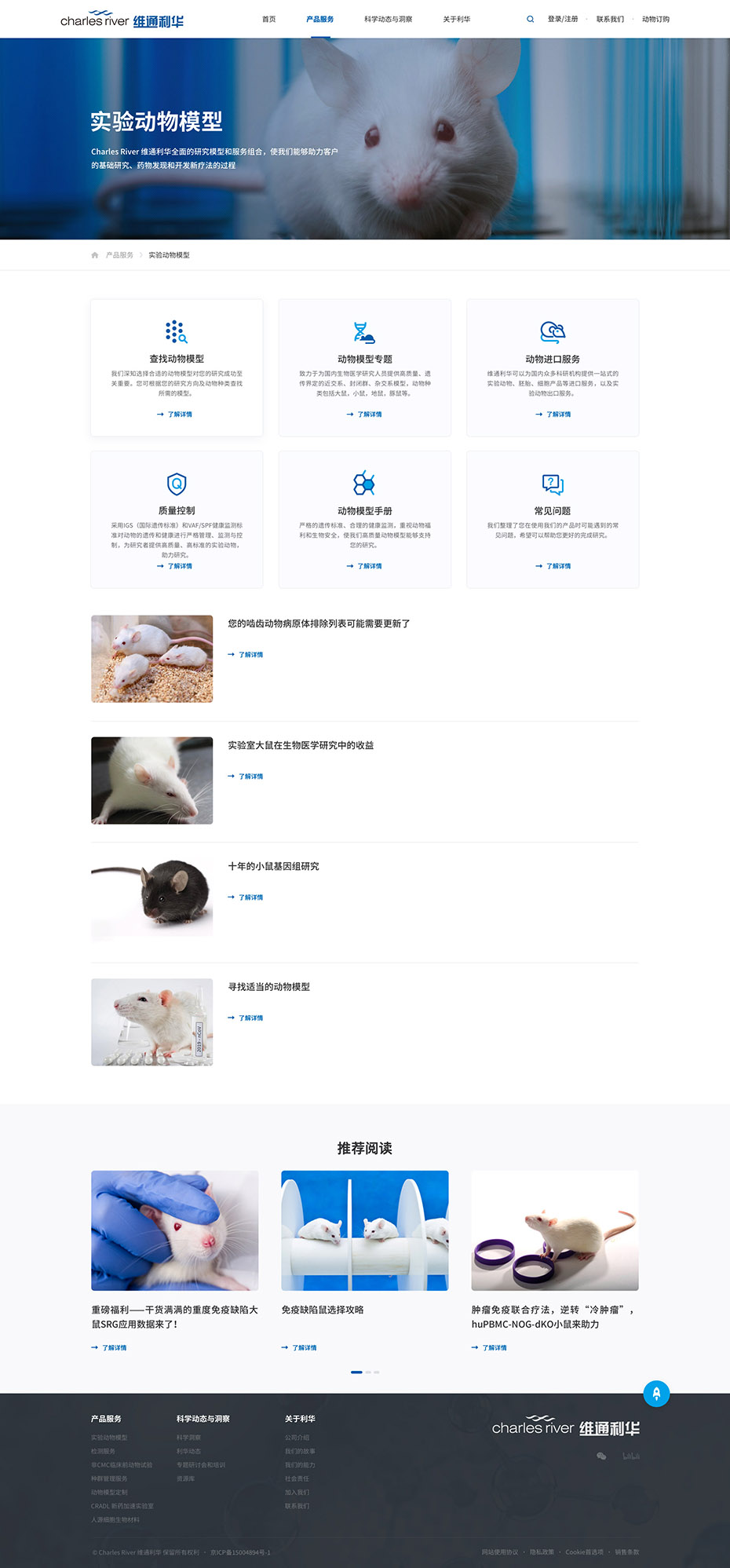The height and width of the screenshot is (1568, 730).
Task: Select 产品服务 in breadcrumb
Action: click(x=119, y=255)
